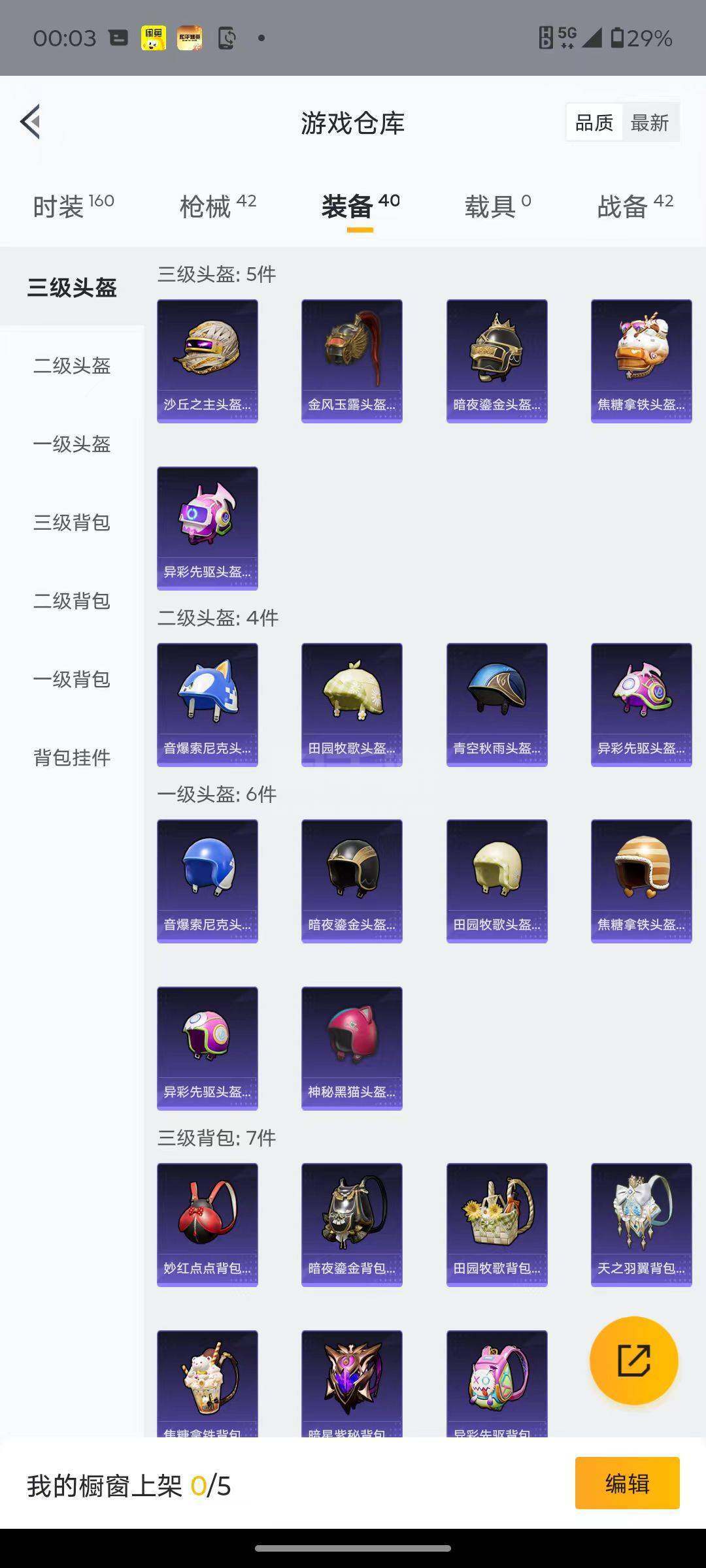Select 背包挂件 category

point(72,758)
